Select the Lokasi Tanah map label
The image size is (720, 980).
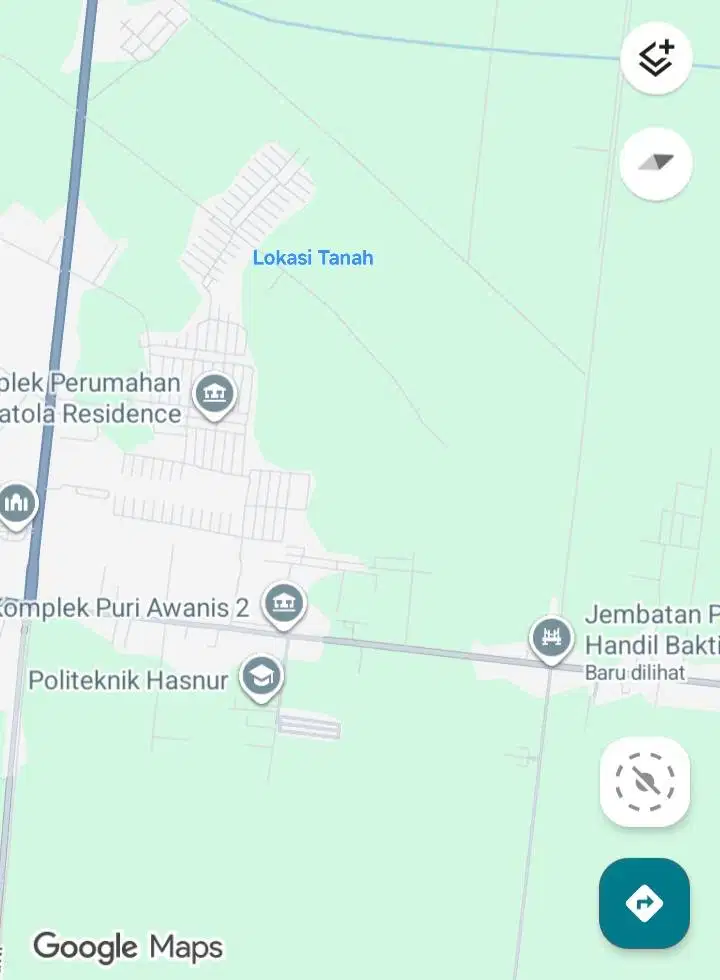click(x=313, y=257)
